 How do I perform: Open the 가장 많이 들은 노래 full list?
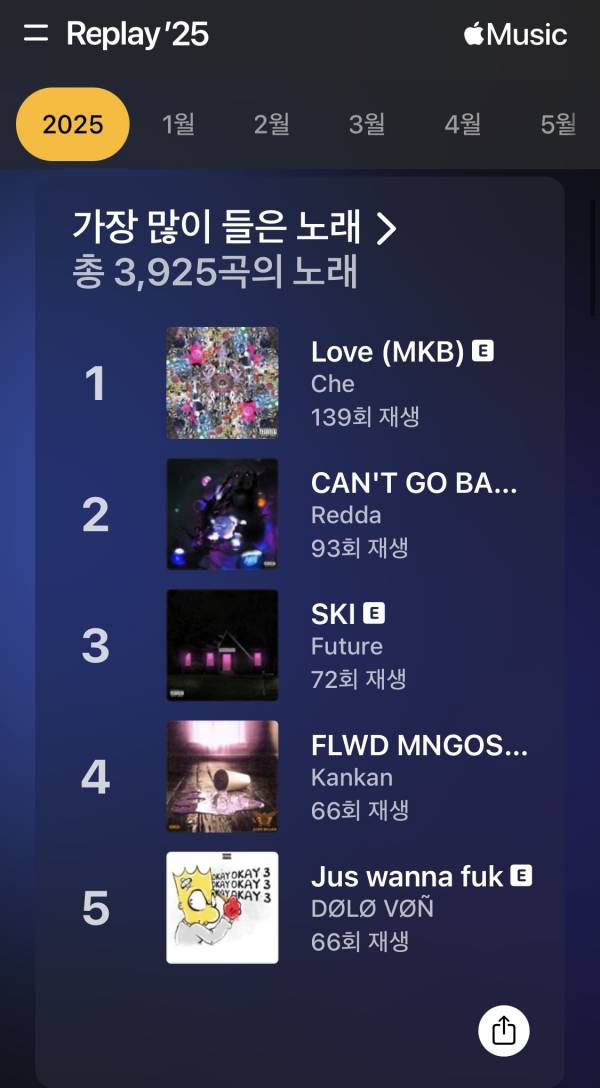(x=235, y=229)
